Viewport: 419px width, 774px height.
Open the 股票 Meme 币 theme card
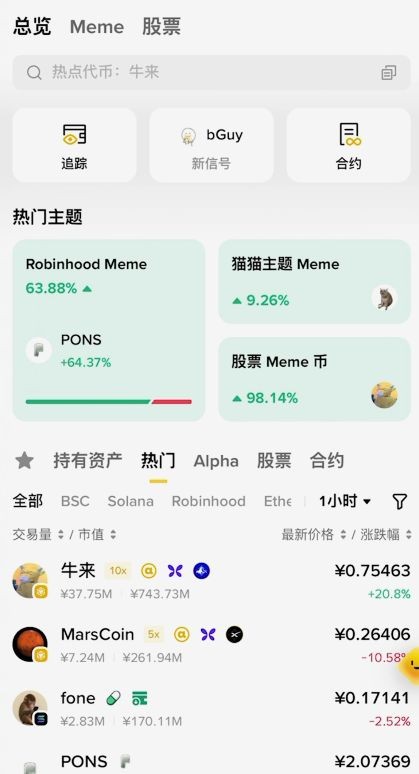pos(314,379)
